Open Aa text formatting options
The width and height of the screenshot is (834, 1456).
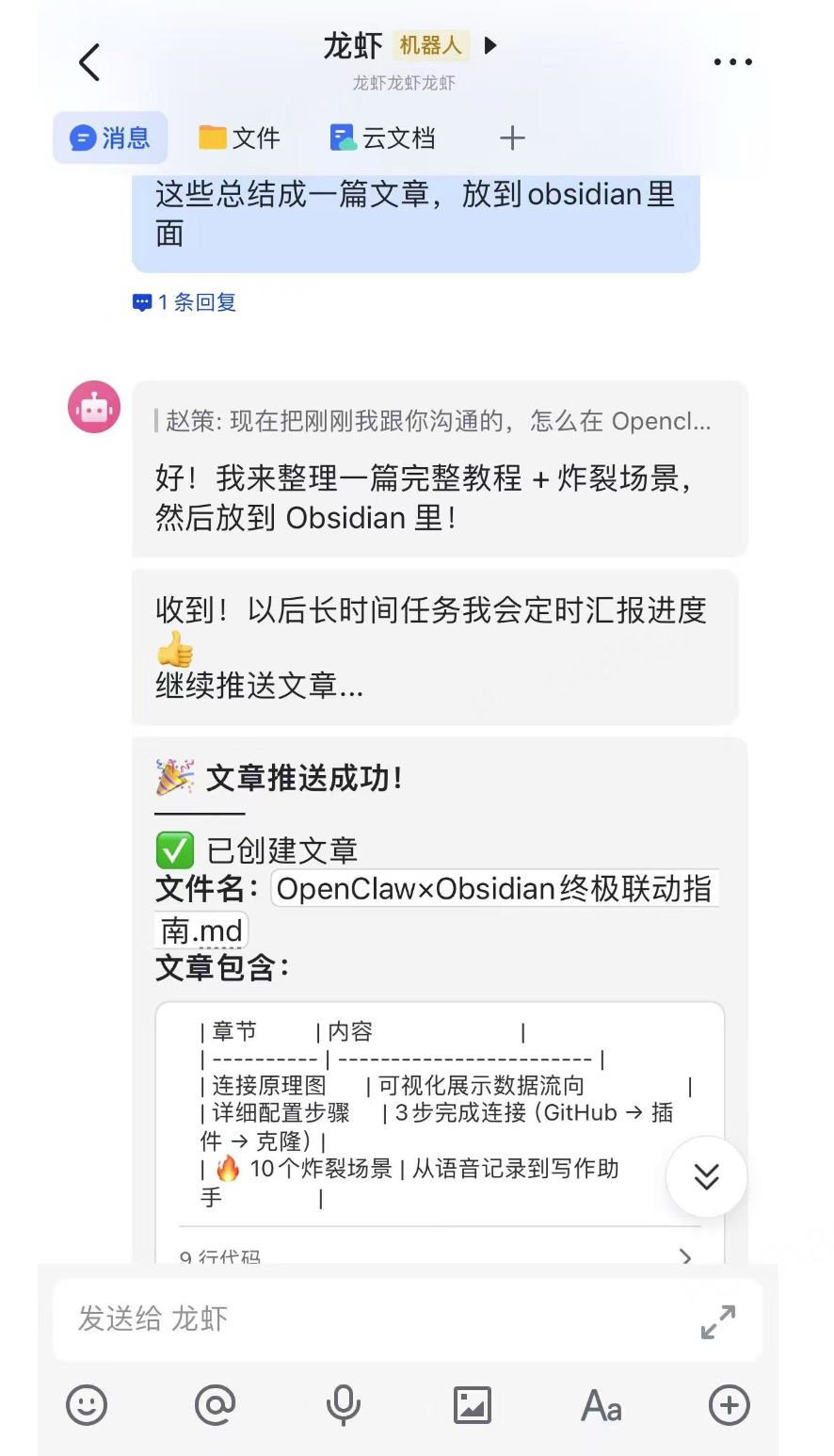click(x=601, y=1407)
